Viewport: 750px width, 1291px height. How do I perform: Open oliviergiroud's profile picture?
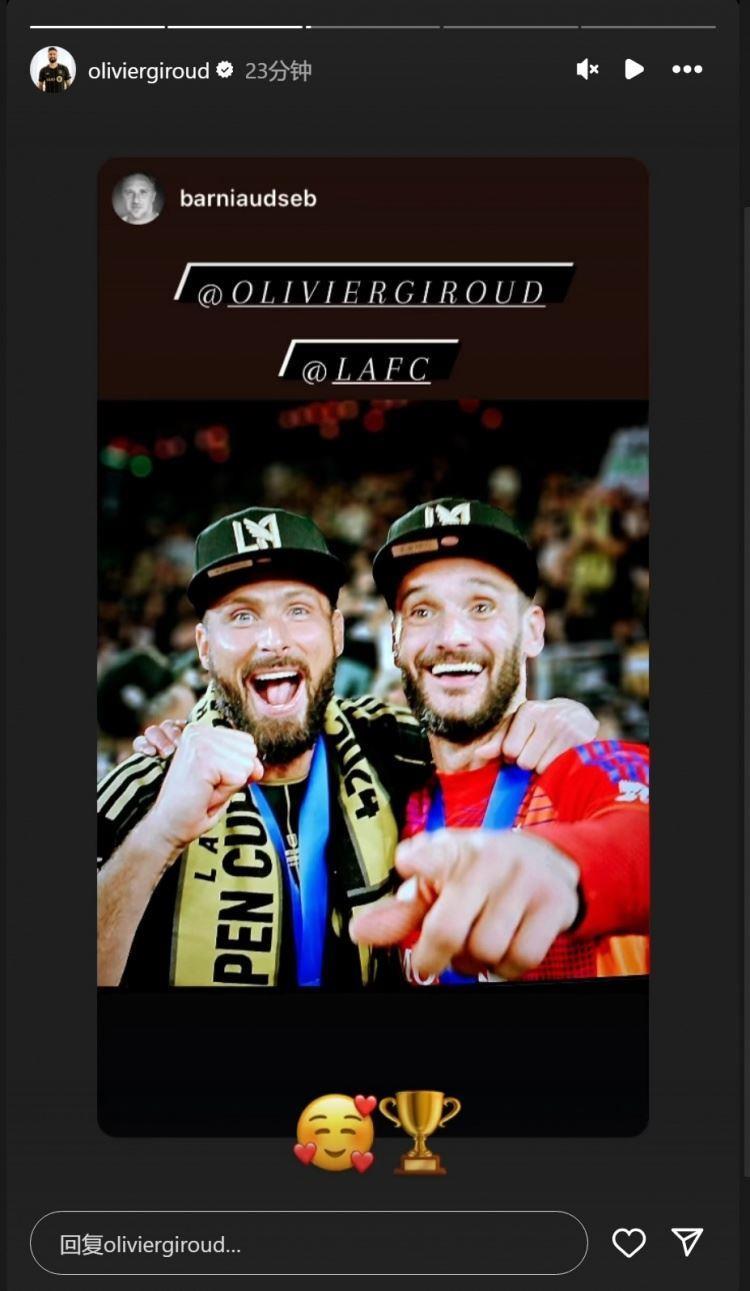click(x=53, y=70)
